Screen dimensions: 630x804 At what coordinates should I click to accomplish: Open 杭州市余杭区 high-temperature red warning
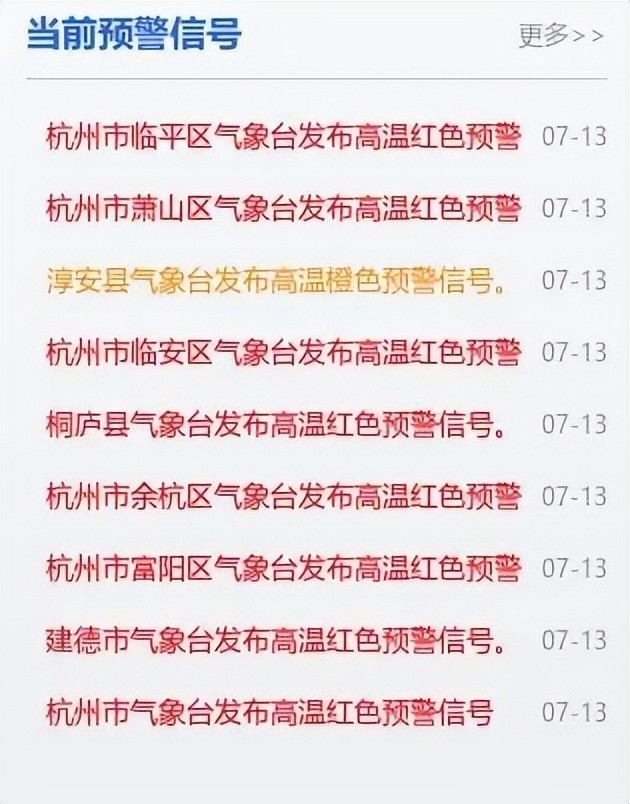[x=283, y=496]
